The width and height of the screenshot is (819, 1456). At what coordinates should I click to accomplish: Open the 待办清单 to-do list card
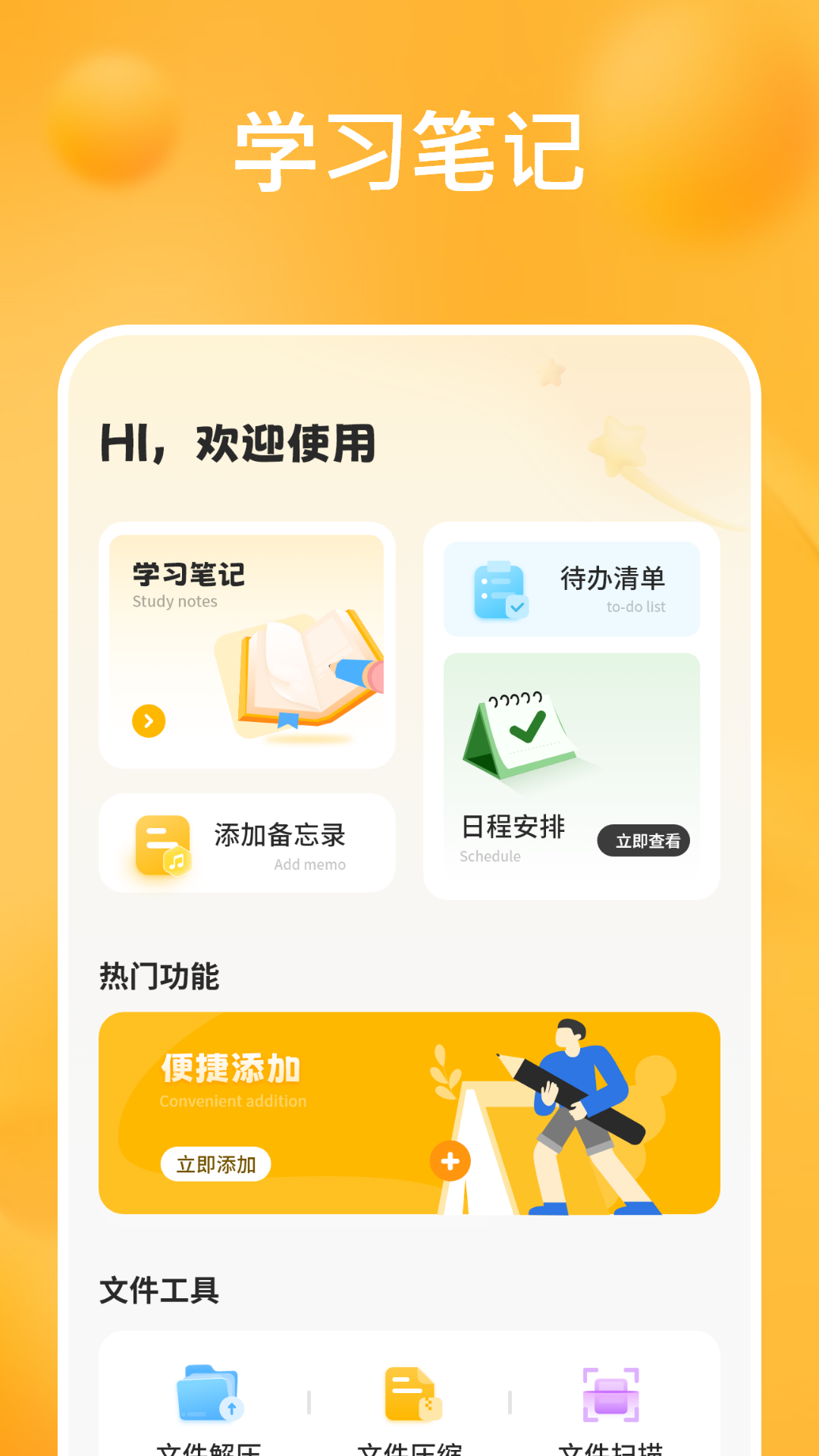(570, 589)
